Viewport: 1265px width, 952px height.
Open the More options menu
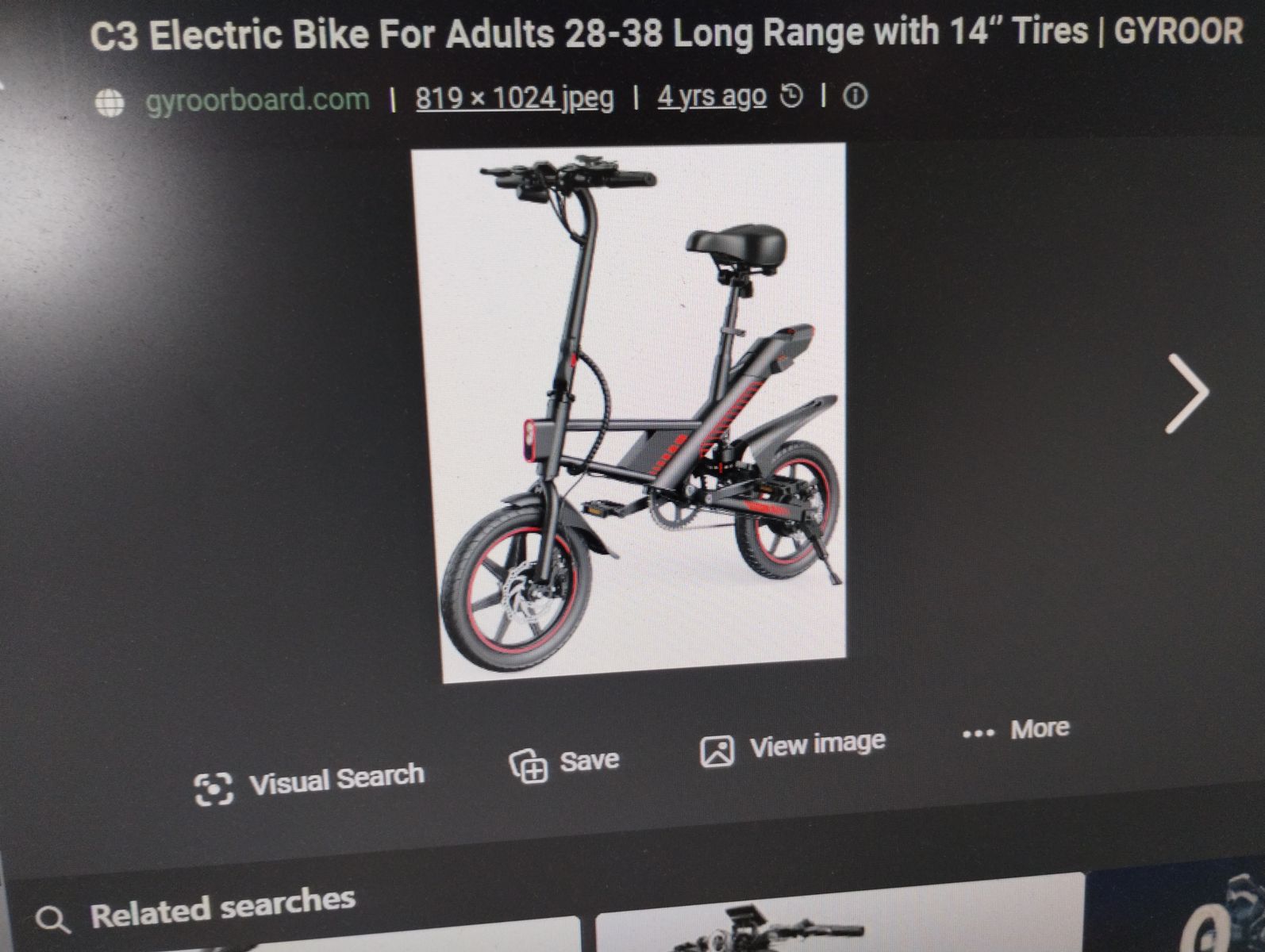click(x=1016, y=730)
